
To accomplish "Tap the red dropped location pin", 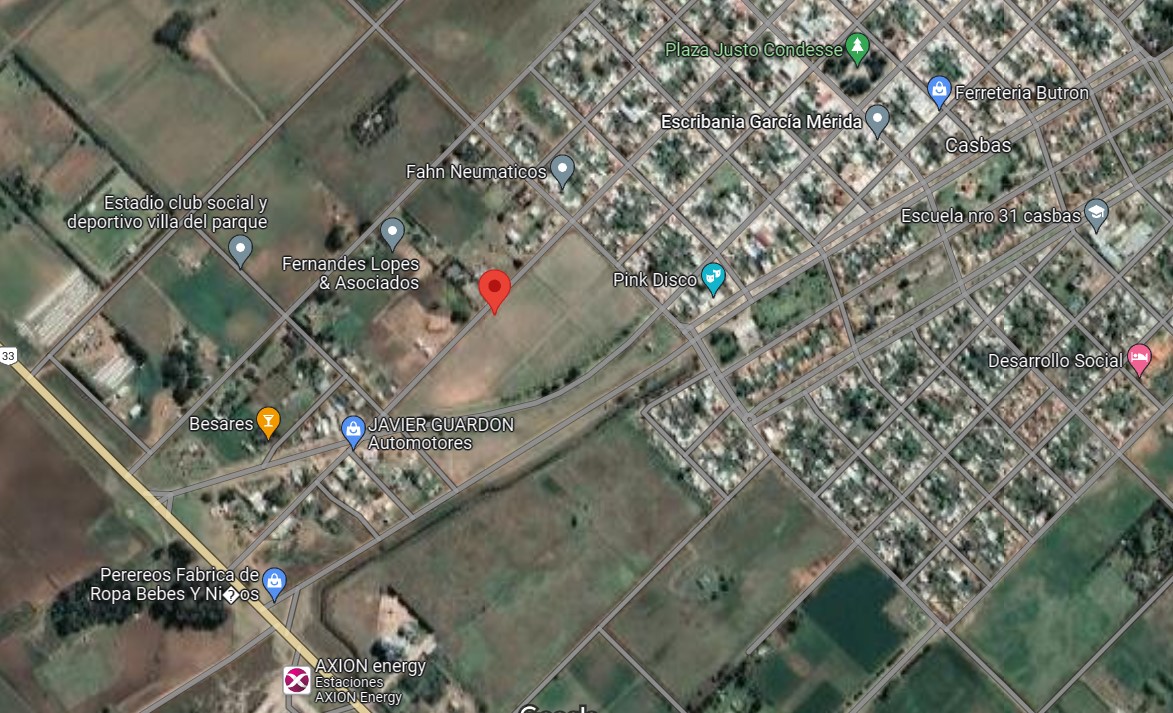I will 494,288.
